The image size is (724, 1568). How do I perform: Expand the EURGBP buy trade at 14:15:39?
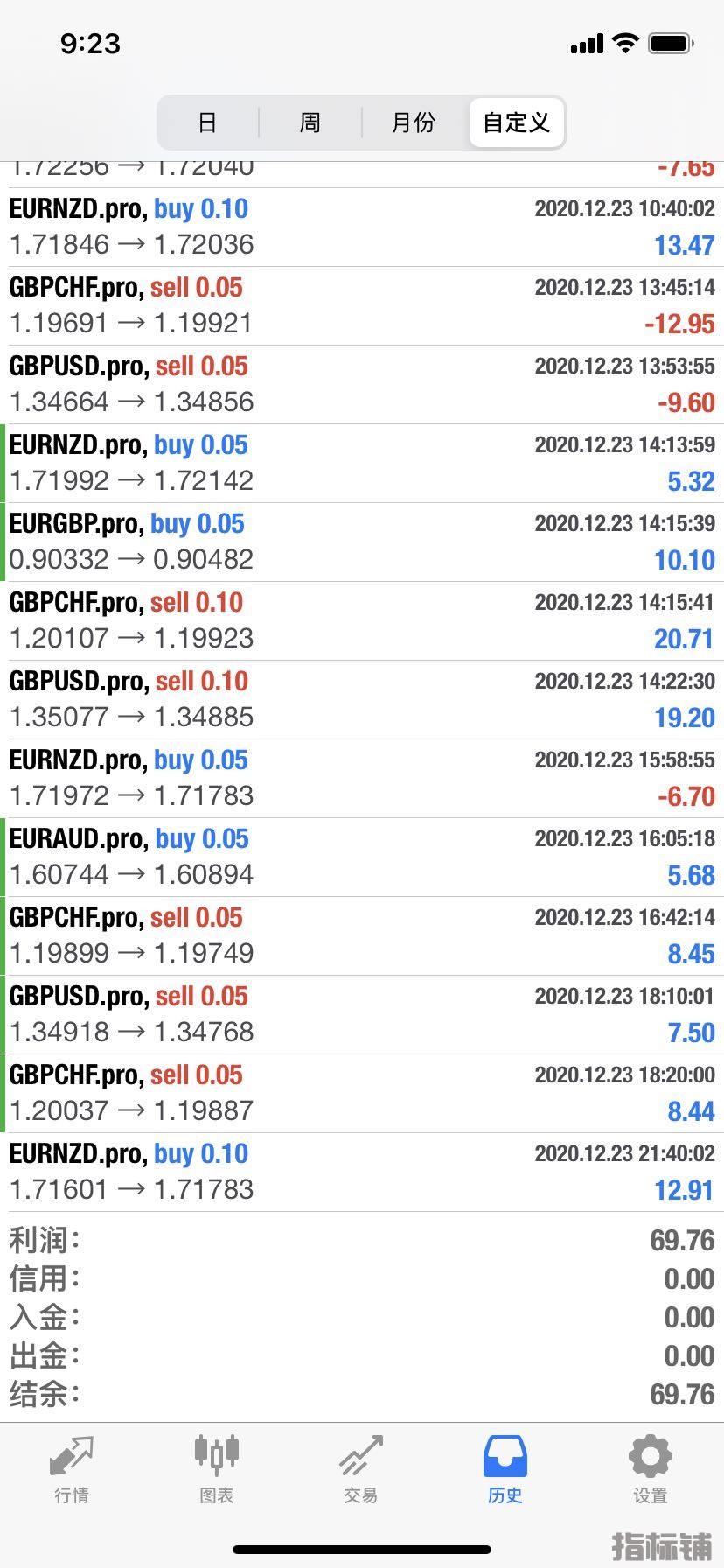362,542
